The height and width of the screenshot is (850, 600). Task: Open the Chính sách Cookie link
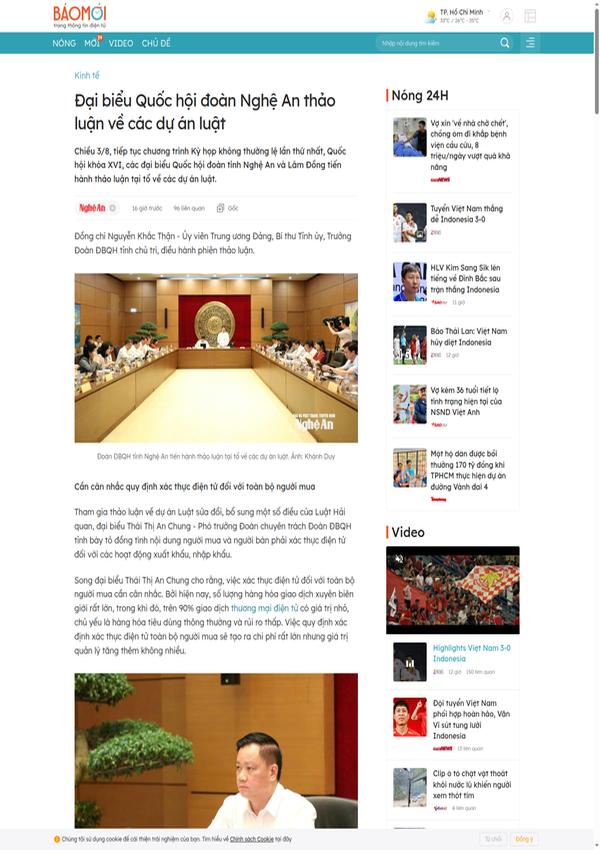click(x=251, y=839)
